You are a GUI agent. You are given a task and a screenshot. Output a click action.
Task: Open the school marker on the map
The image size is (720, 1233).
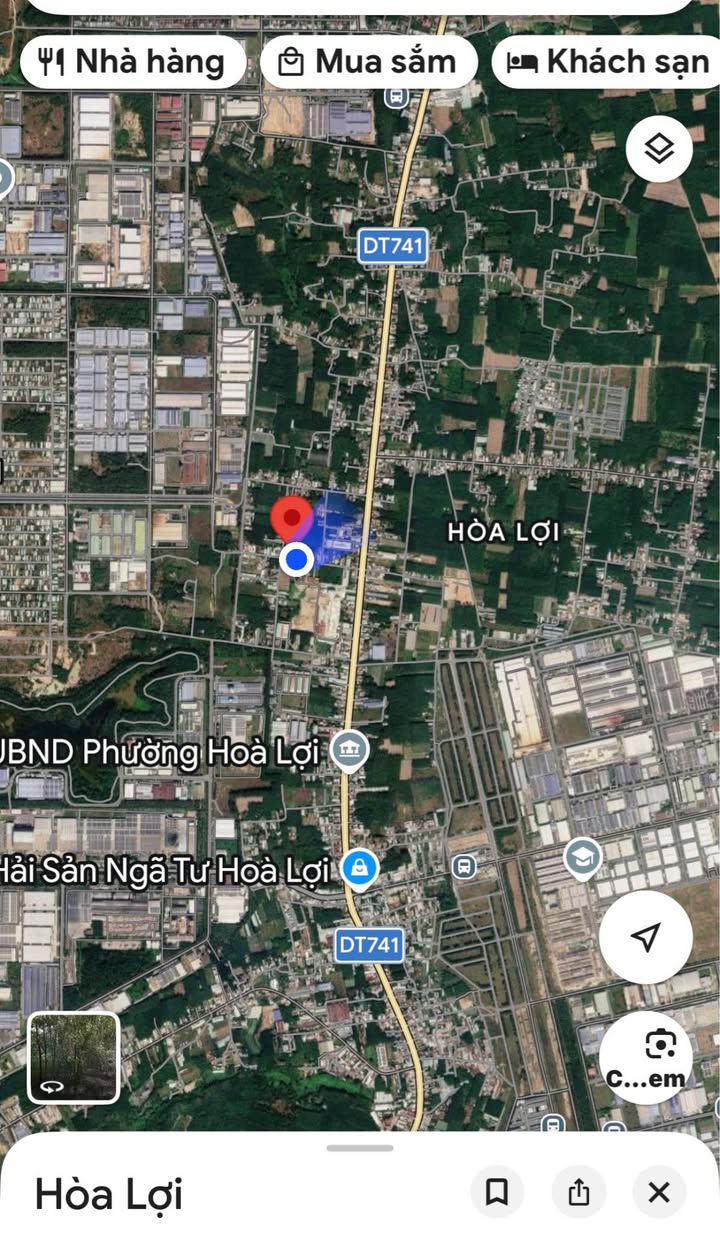pyautogui.click(x=582, y=856)
